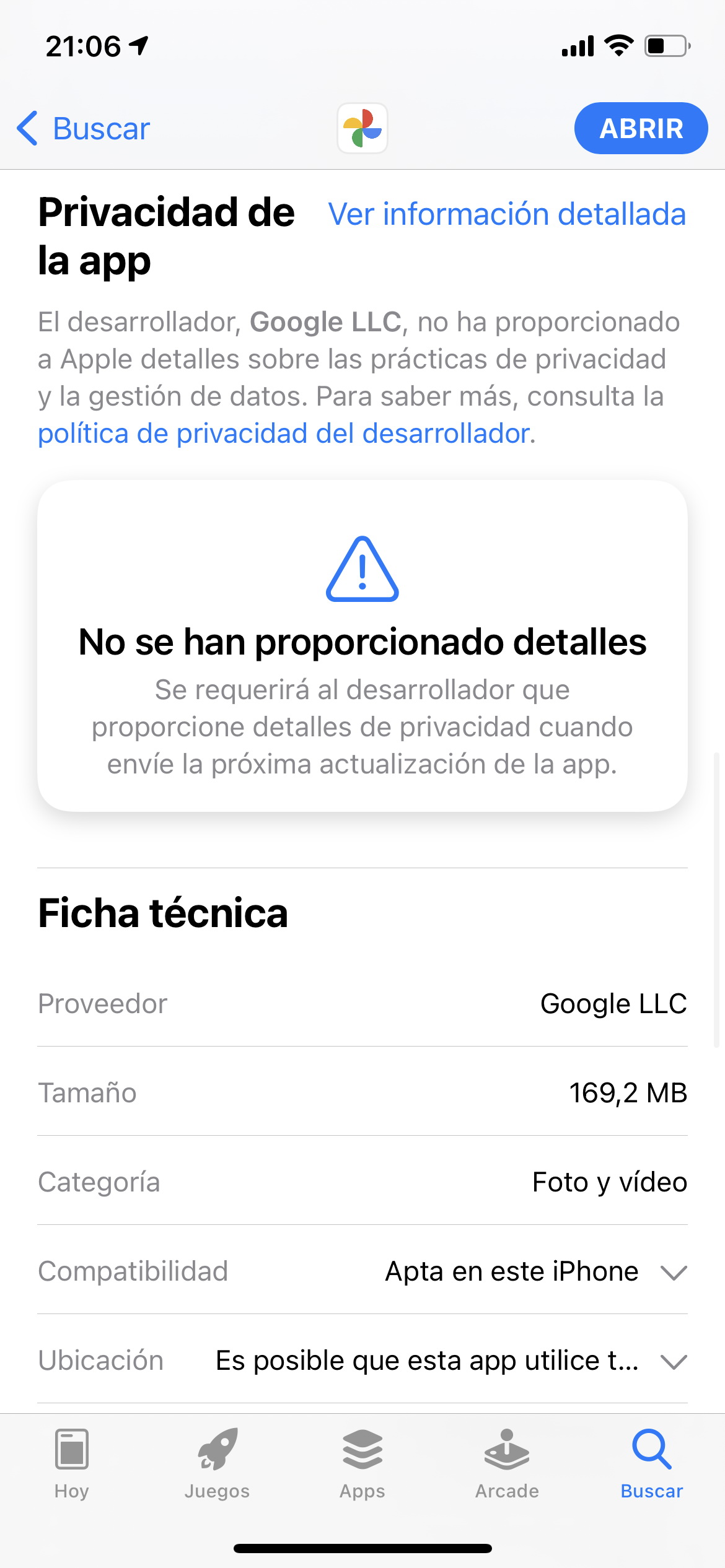Switch to the Juegos tab
The height and width of the screenshot is (1568, 725).
click(x=217, y=1464)
